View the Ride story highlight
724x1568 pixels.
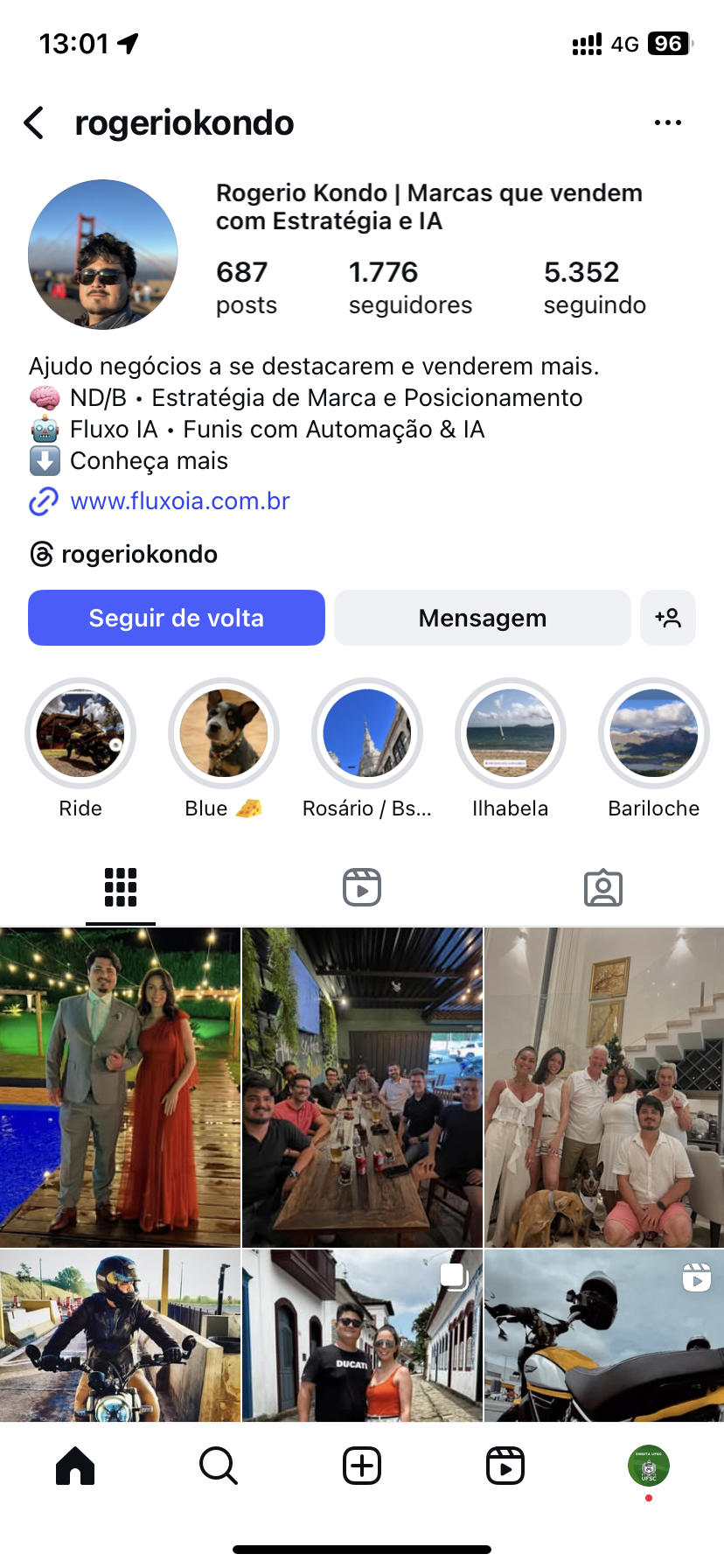[80, 734]
